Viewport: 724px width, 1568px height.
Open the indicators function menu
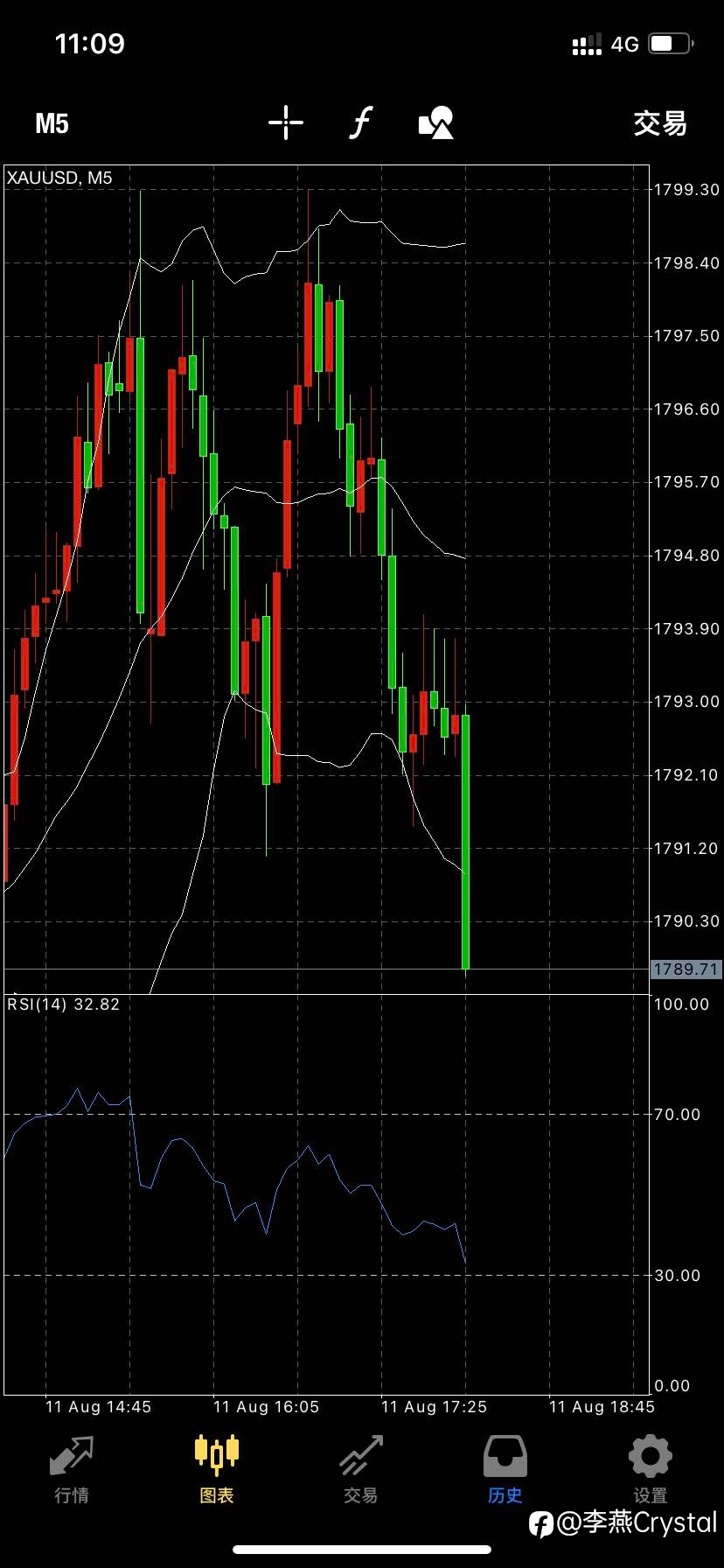pos(361,122)
